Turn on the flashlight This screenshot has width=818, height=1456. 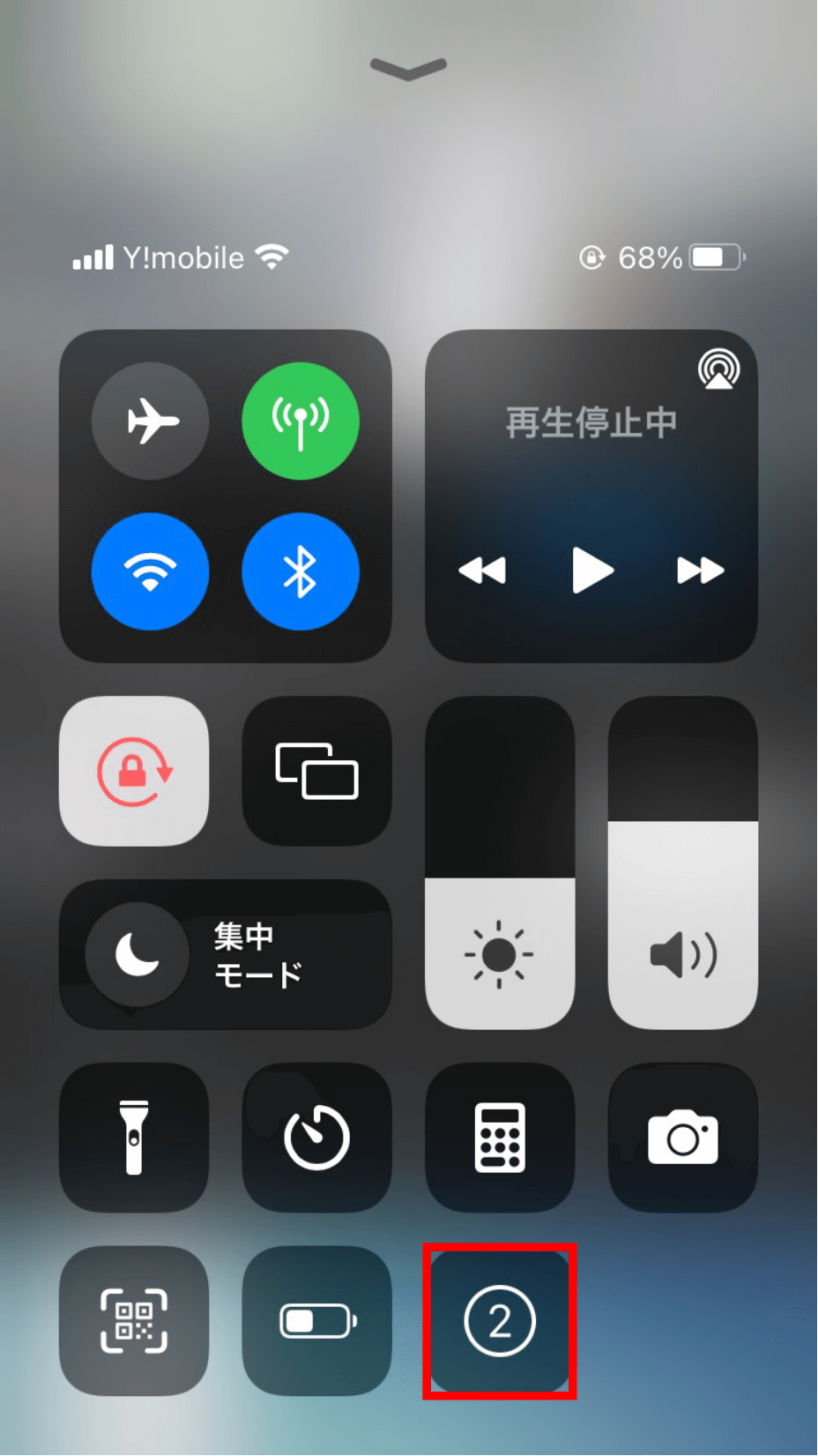[x=134, y=1137]
